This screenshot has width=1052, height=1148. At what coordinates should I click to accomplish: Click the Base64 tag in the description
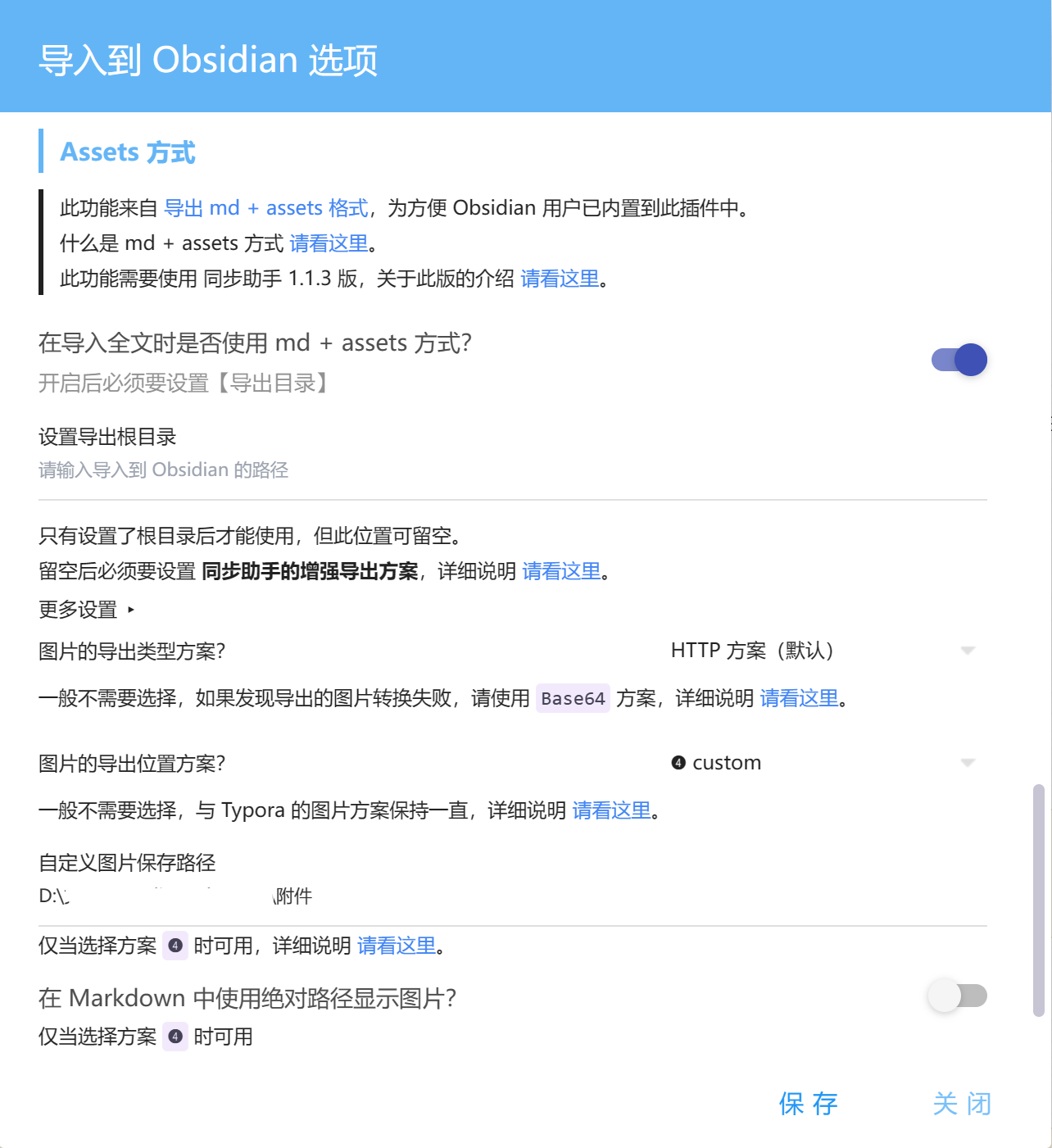[572, 698]
